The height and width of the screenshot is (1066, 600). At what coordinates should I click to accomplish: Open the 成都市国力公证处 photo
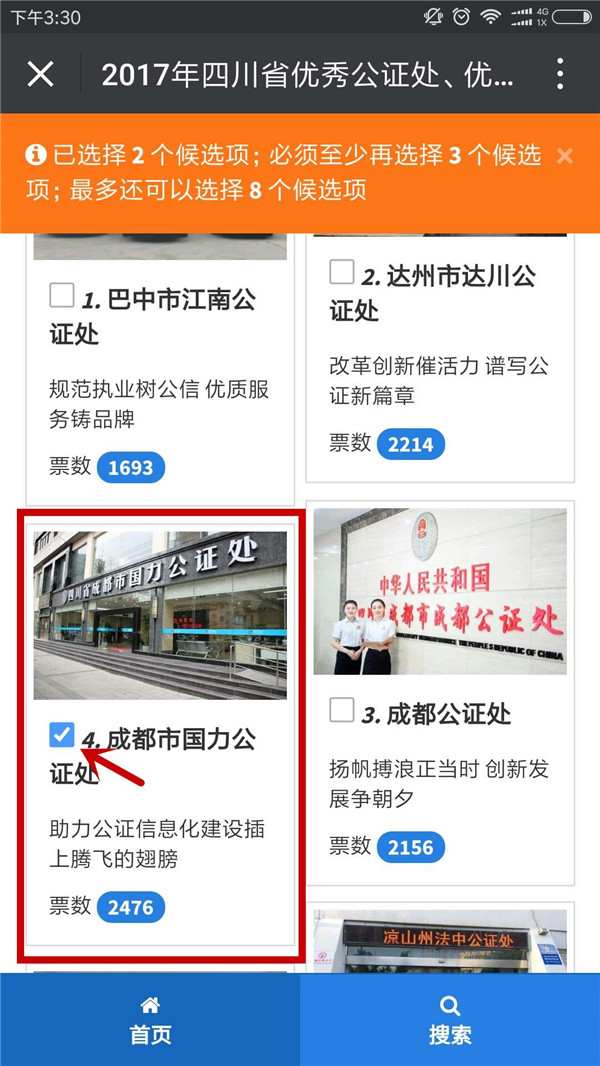coord(160,614)
